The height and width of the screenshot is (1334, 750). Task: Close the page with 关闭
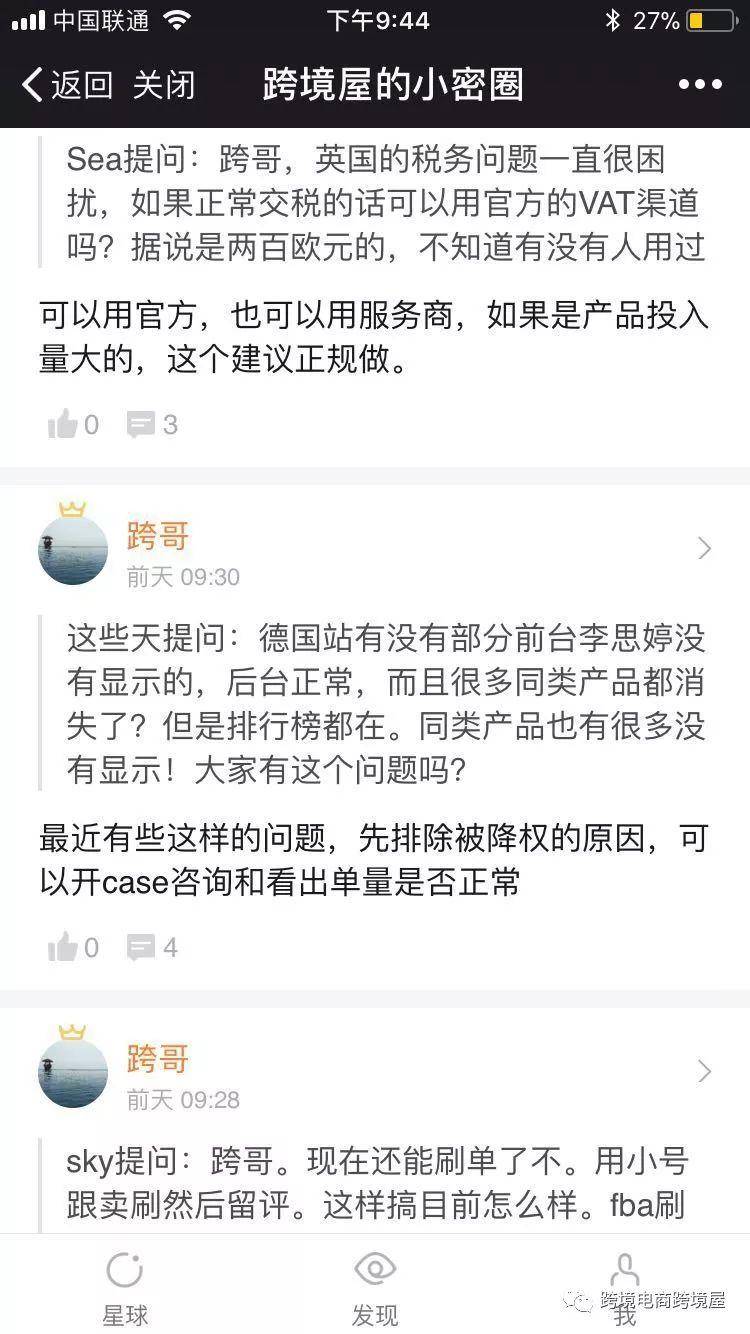(x=164, y=85)
